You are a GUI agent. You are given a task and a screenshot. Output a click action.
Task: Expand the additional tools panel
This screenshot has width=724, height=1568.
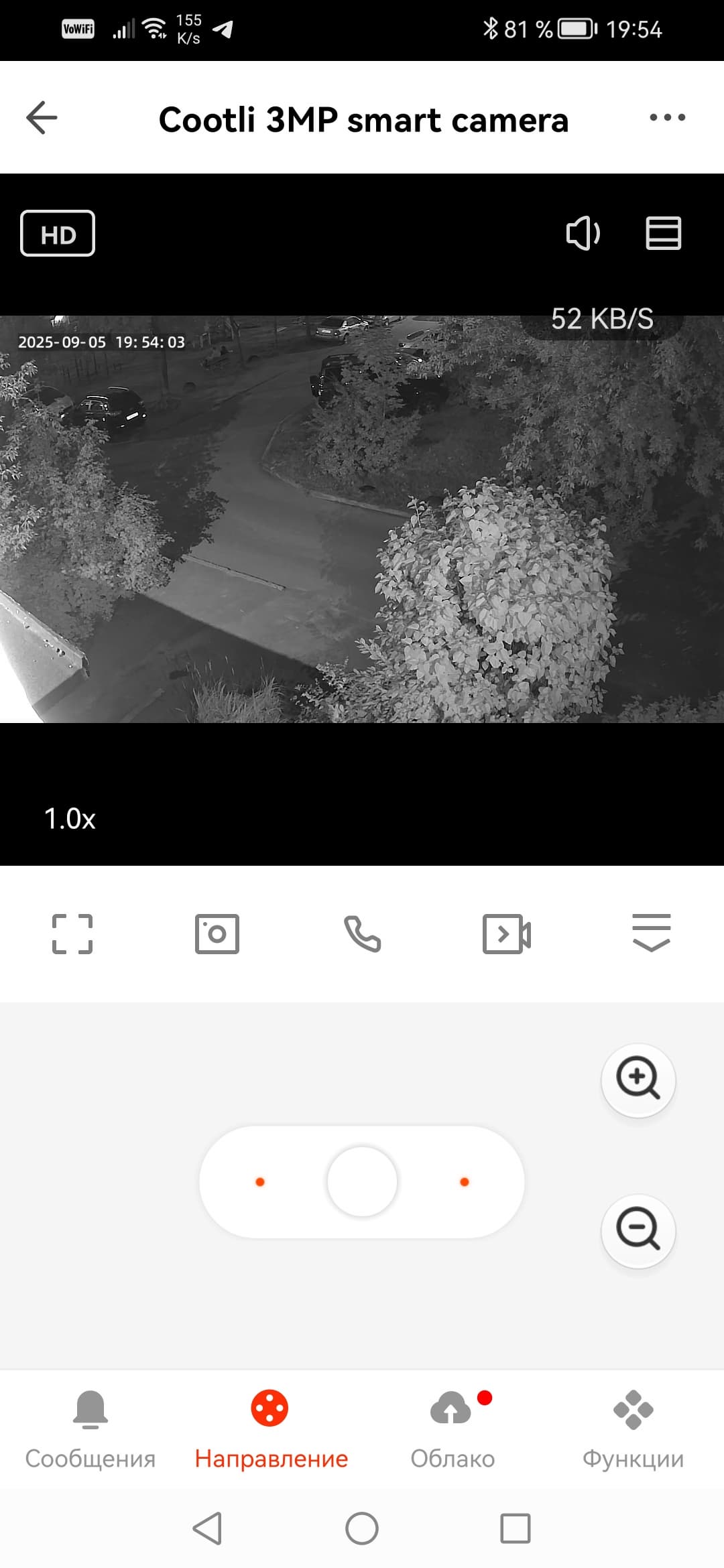click(x=652, y=932)
